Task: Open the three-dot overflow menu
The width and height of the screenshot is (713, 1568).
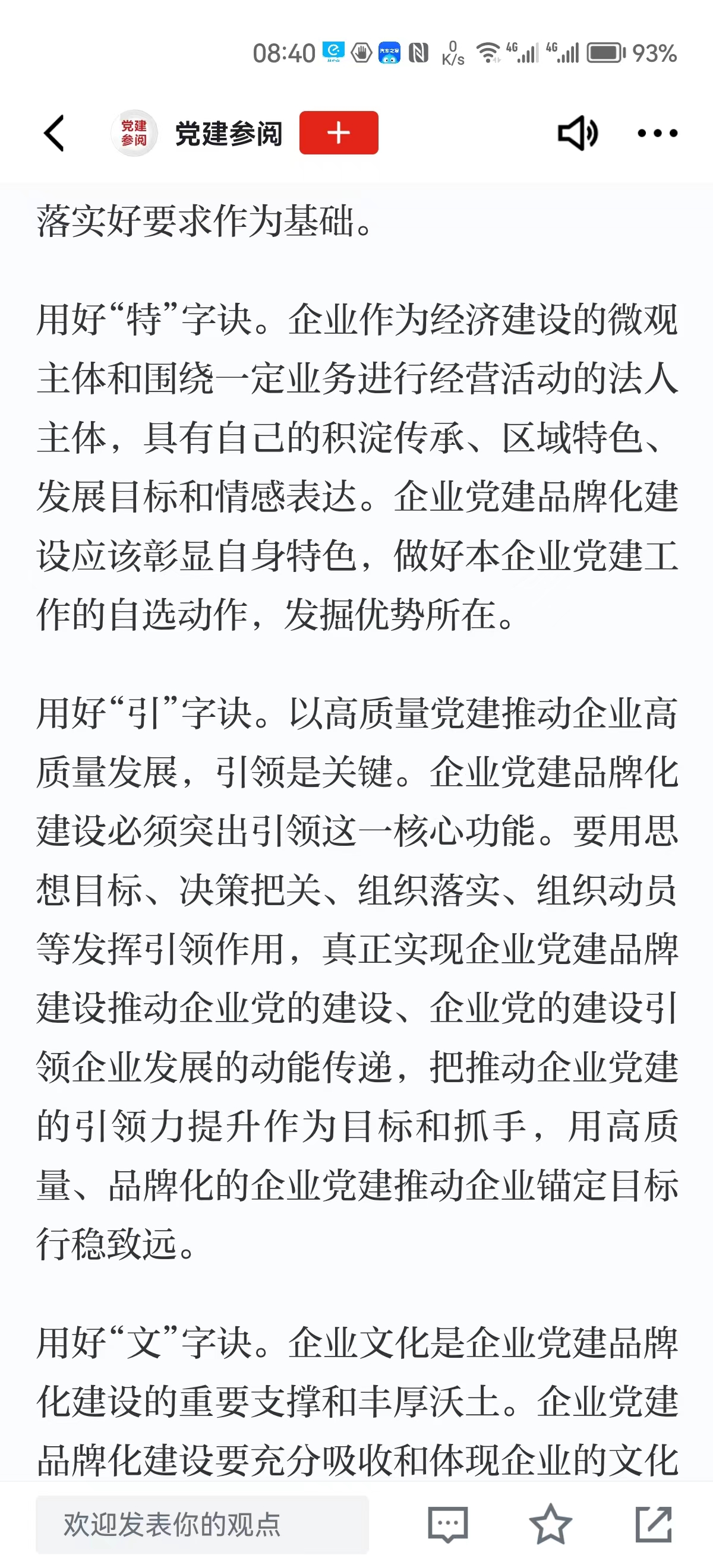Action: [657, 132]
